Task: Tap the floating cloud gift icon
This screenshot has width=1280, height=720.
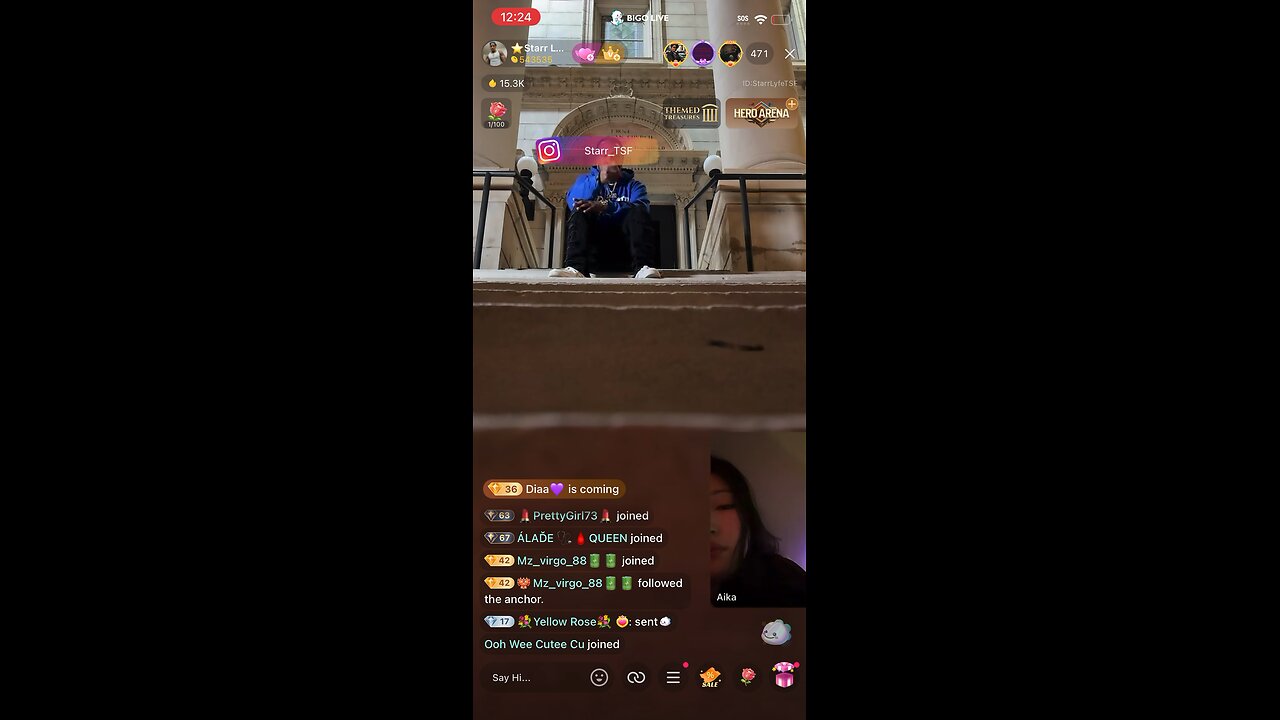Action: (776, 632)
